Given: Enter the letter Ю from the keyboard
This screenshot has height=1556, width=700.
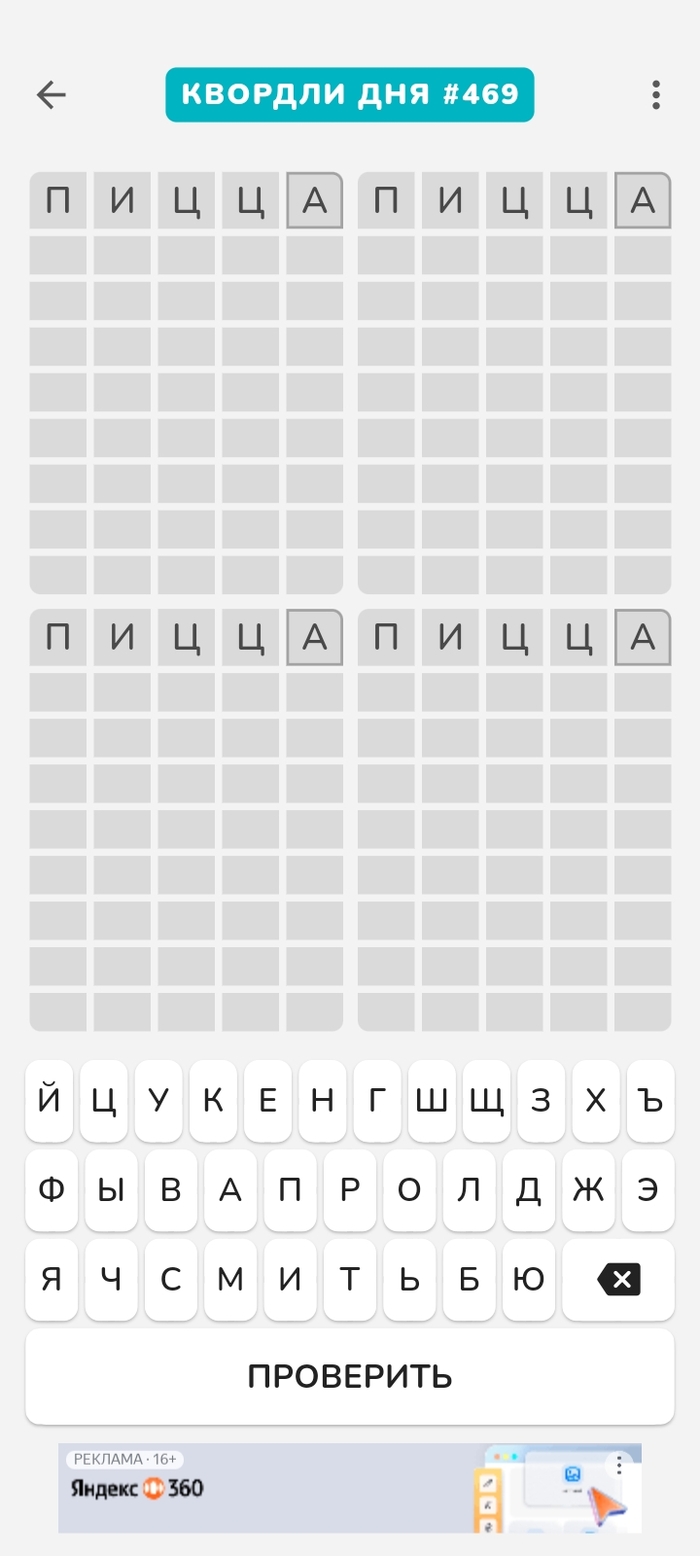Looking at the screenshot, I should click(528, 1279).
